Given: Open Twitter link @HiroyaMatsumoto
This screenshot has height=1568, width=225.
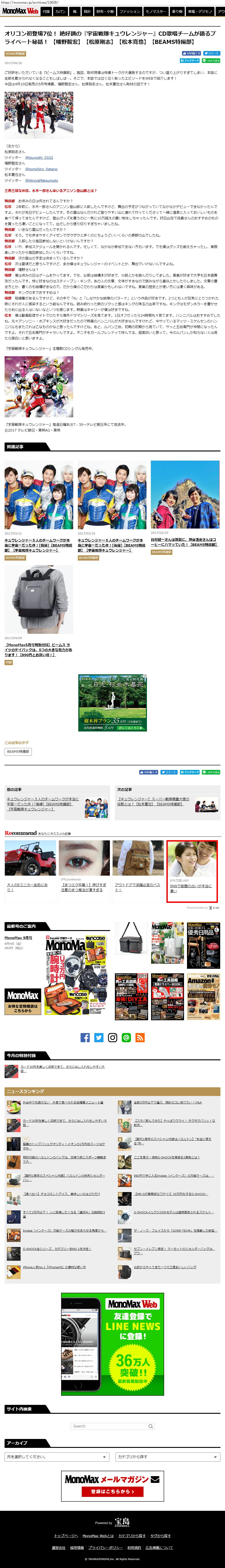Looking at the screenshot, I should (x=41, y=180).
